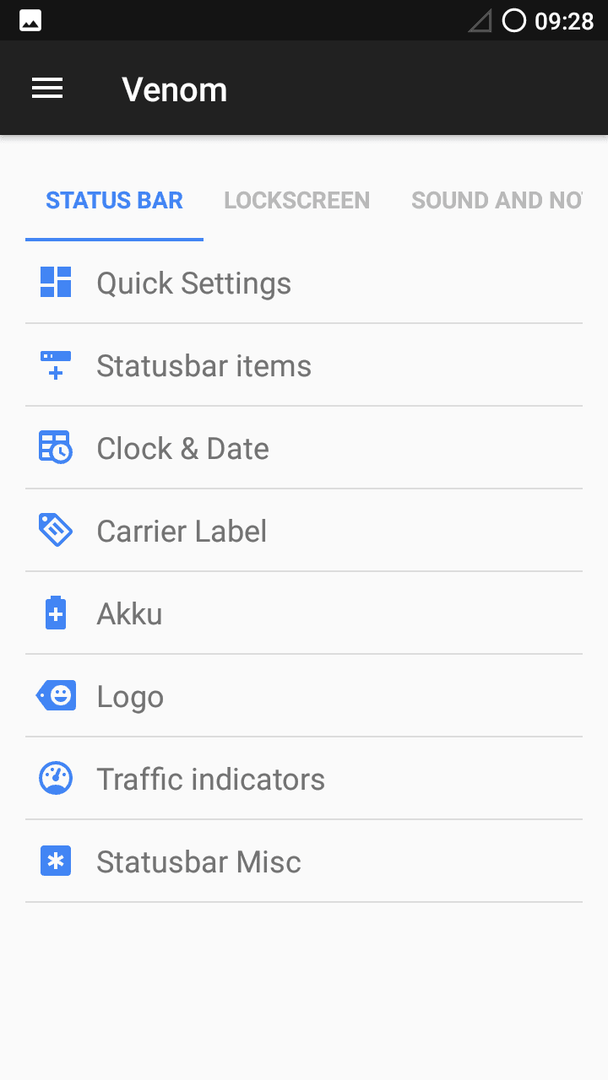Open the hamburger drawer menu

pos(48,88)
